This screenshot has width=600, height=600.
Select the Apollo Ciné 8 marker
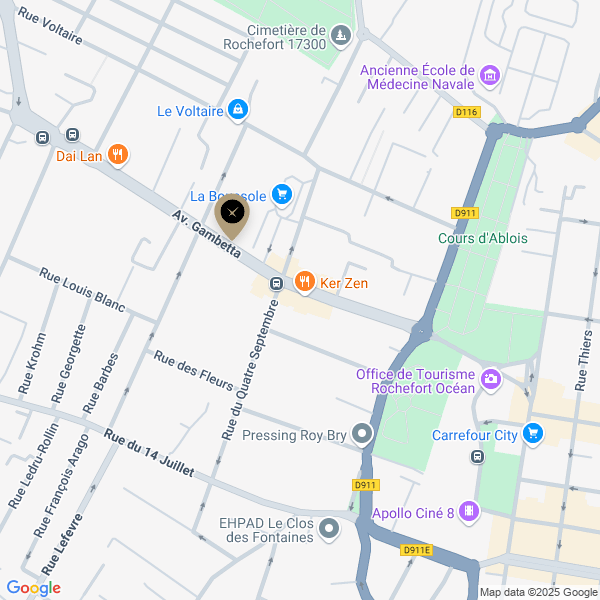click(470, 512)
